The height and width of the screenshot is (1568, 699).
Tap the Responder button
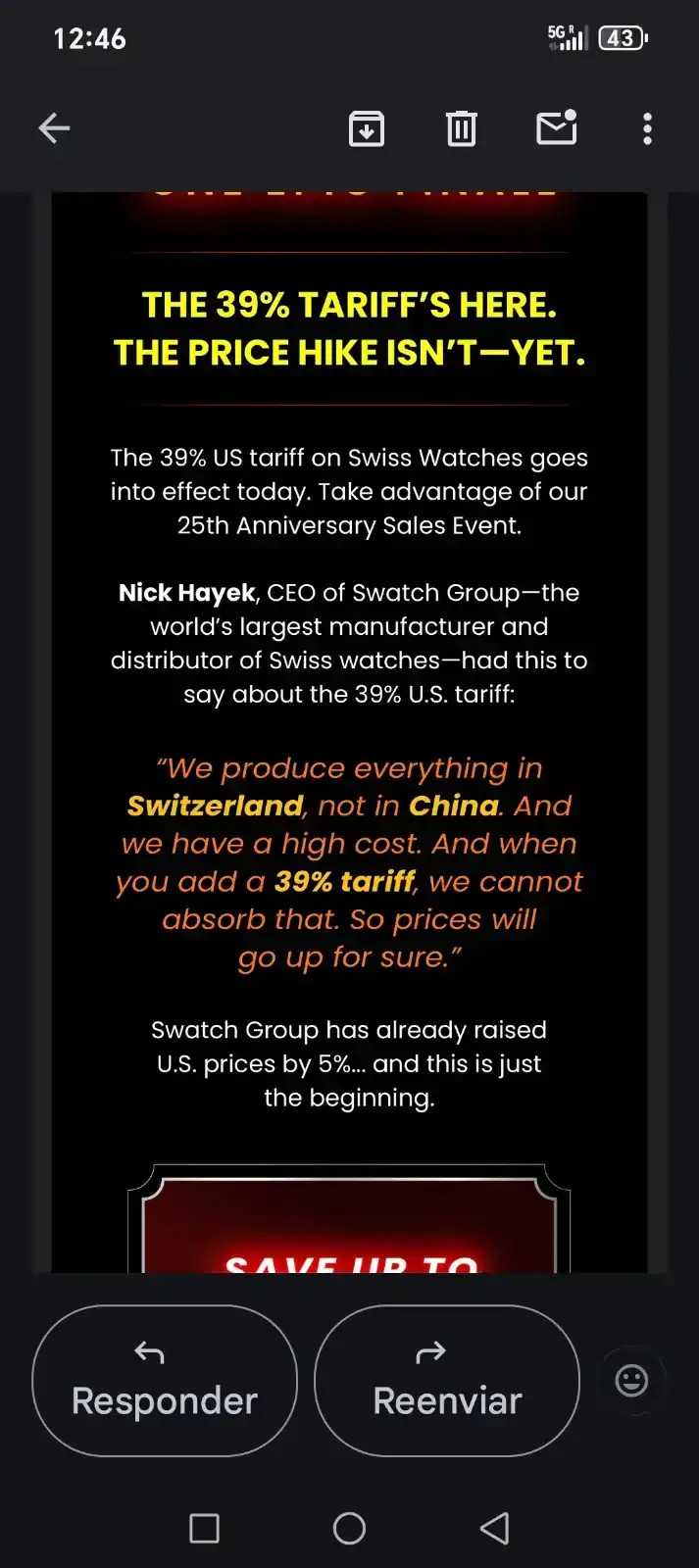[165, 1380]
